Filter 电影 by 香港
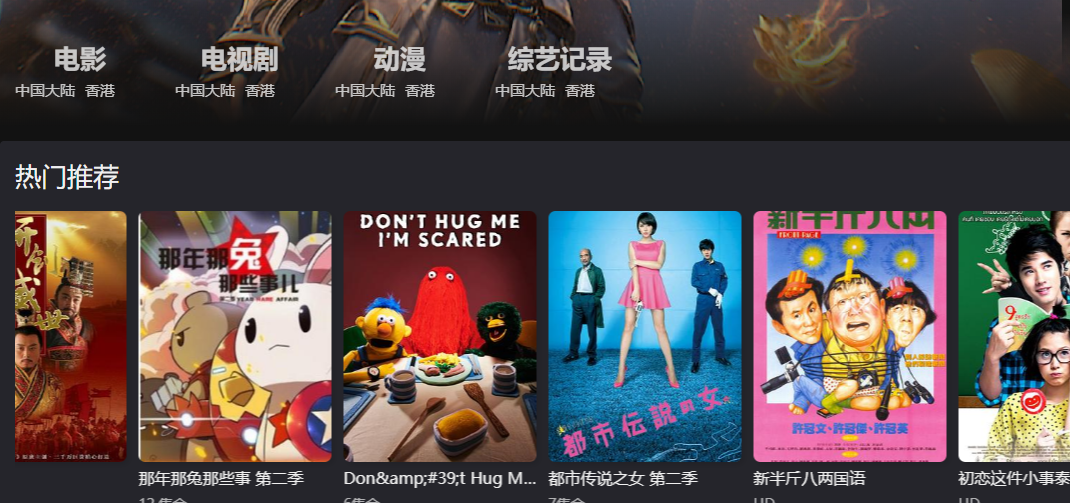Screen dimensions: 1070x503 tap(100, 91)
